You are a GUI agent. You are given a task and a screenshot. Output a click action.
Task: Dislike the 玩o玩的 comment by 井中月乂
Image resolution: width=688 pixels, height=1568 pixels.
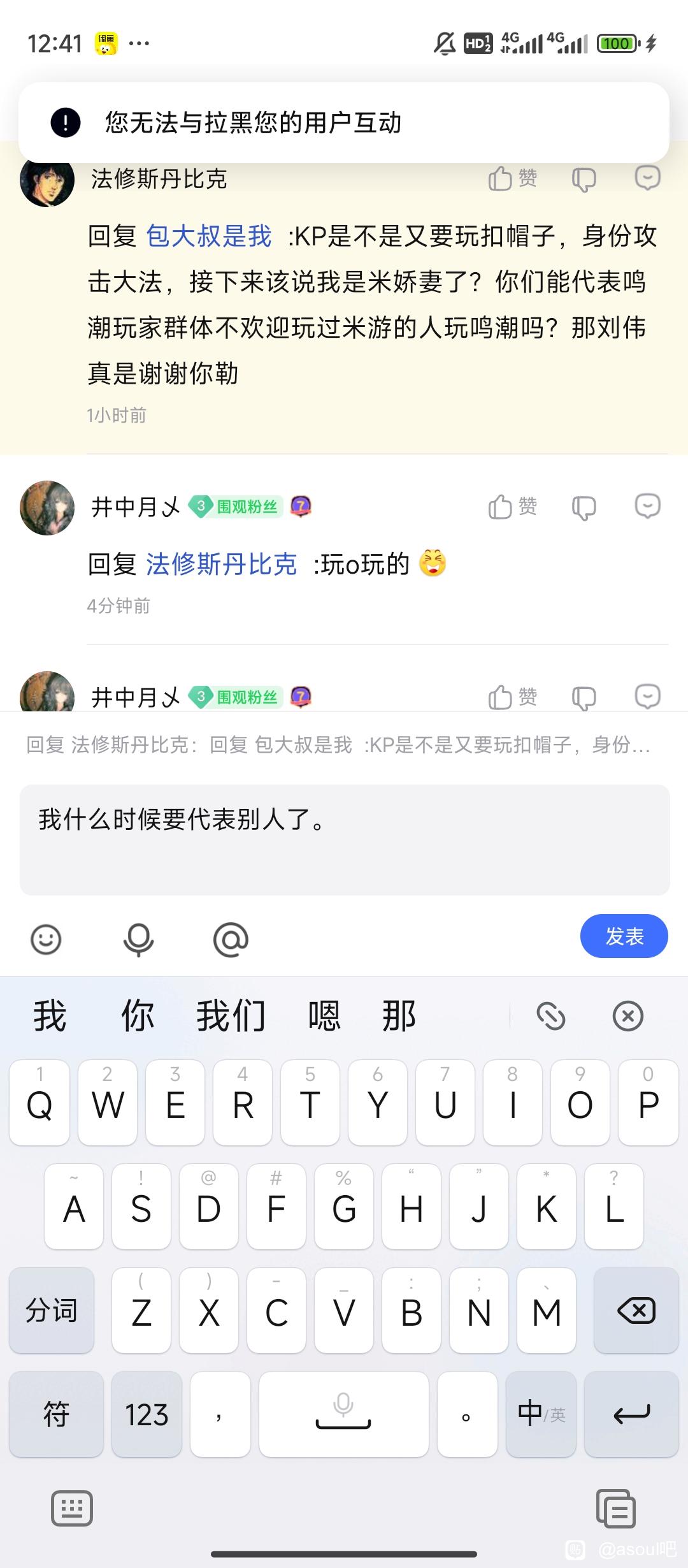point(584,507)
